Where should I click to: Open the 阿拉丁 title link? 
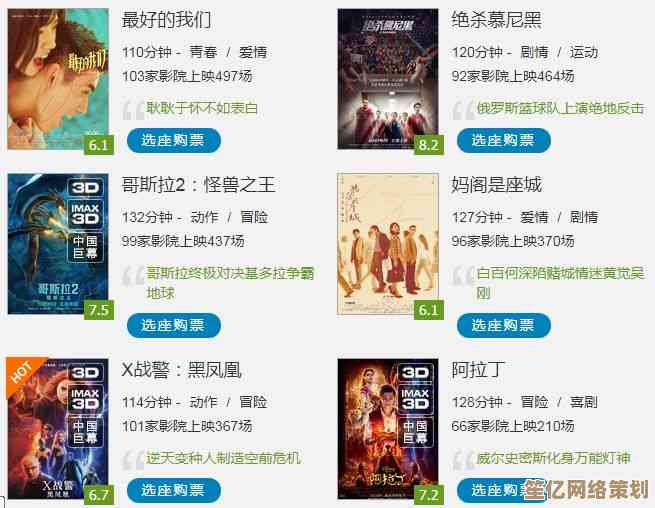pyautogui.click(x=479, y=370)
